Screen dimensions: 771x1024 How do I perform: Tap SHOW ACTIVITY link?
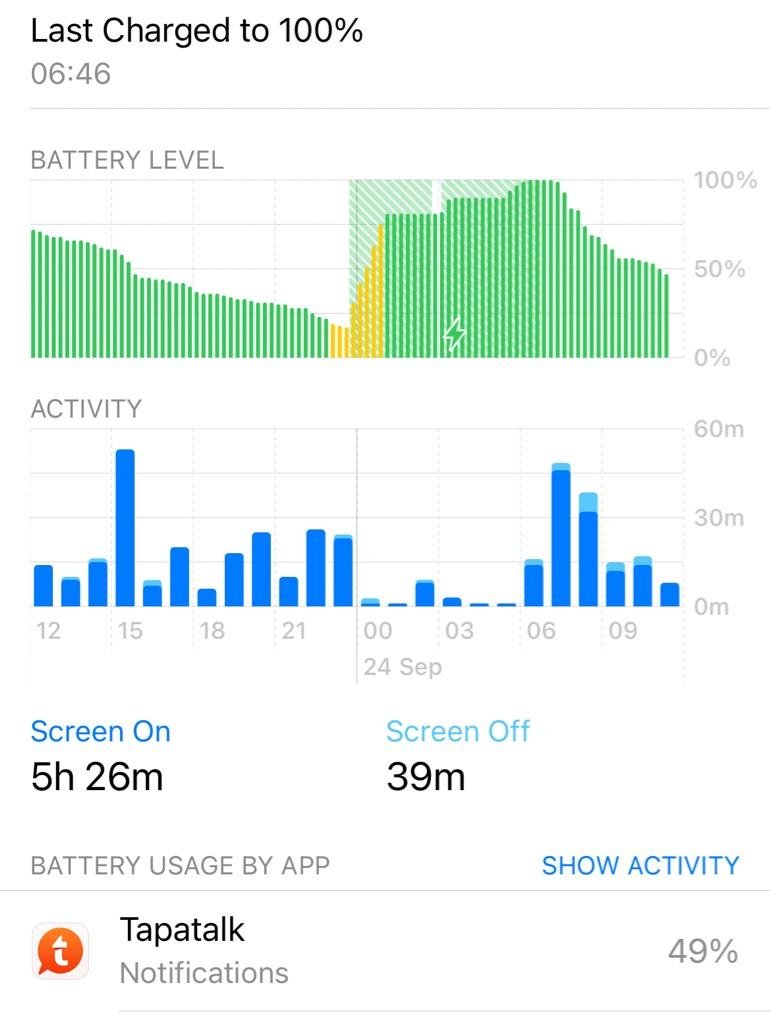pos(640,865)
